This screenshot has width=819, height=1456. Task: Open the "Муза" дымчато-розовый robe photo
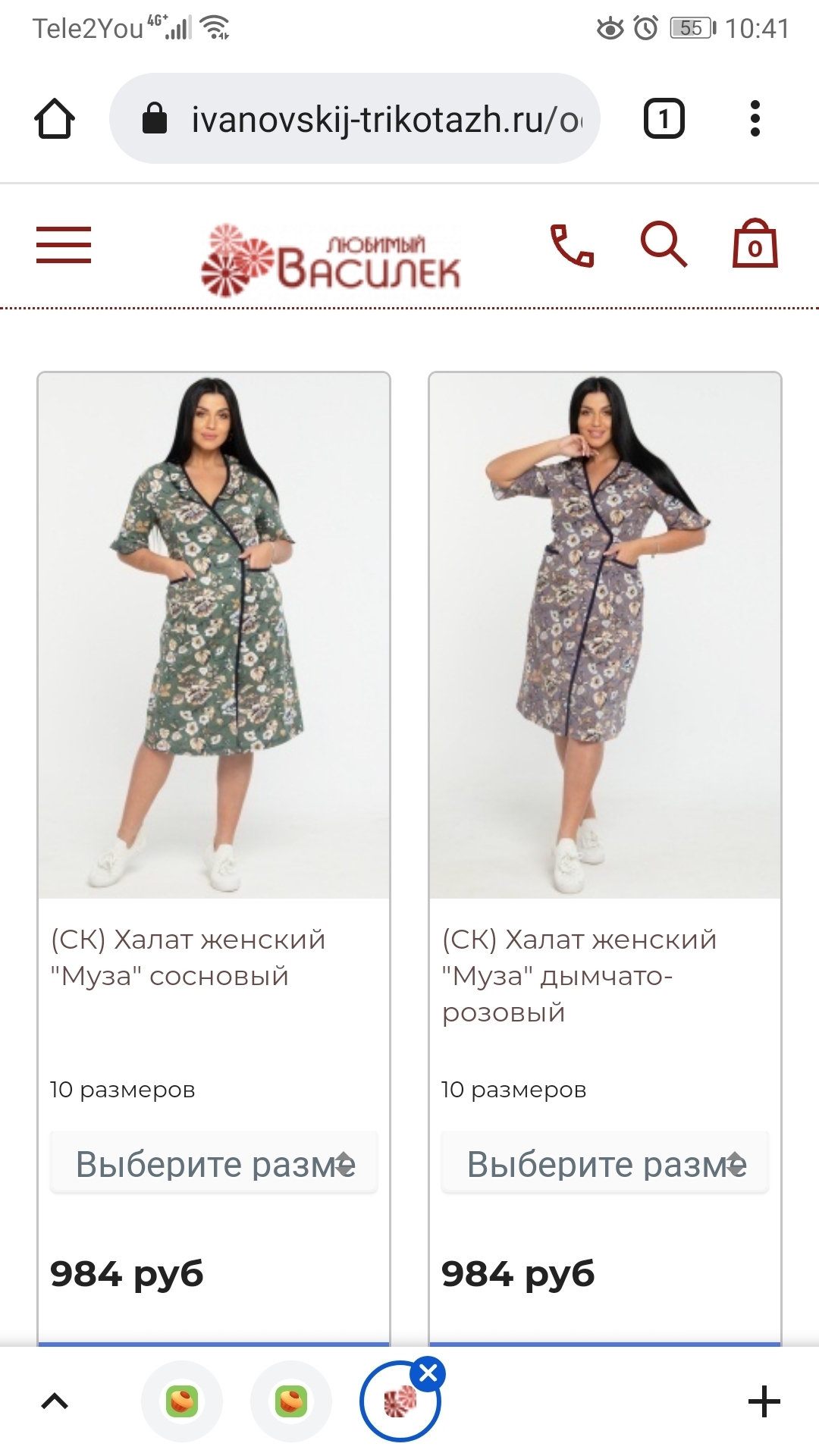(x=605, y=635)
